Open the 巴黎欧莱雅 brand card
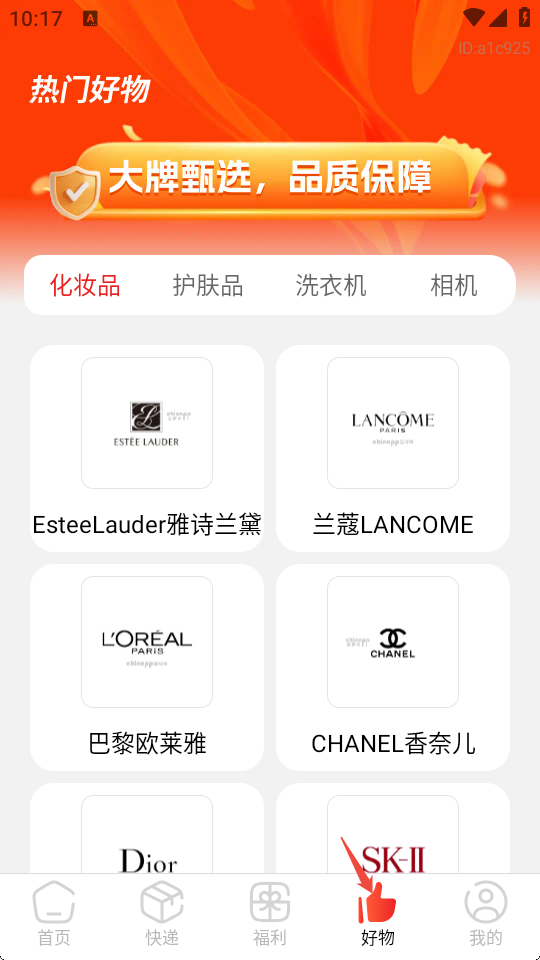Image resolution: width=540 pixels, height=960 pixels. point(147,667)
